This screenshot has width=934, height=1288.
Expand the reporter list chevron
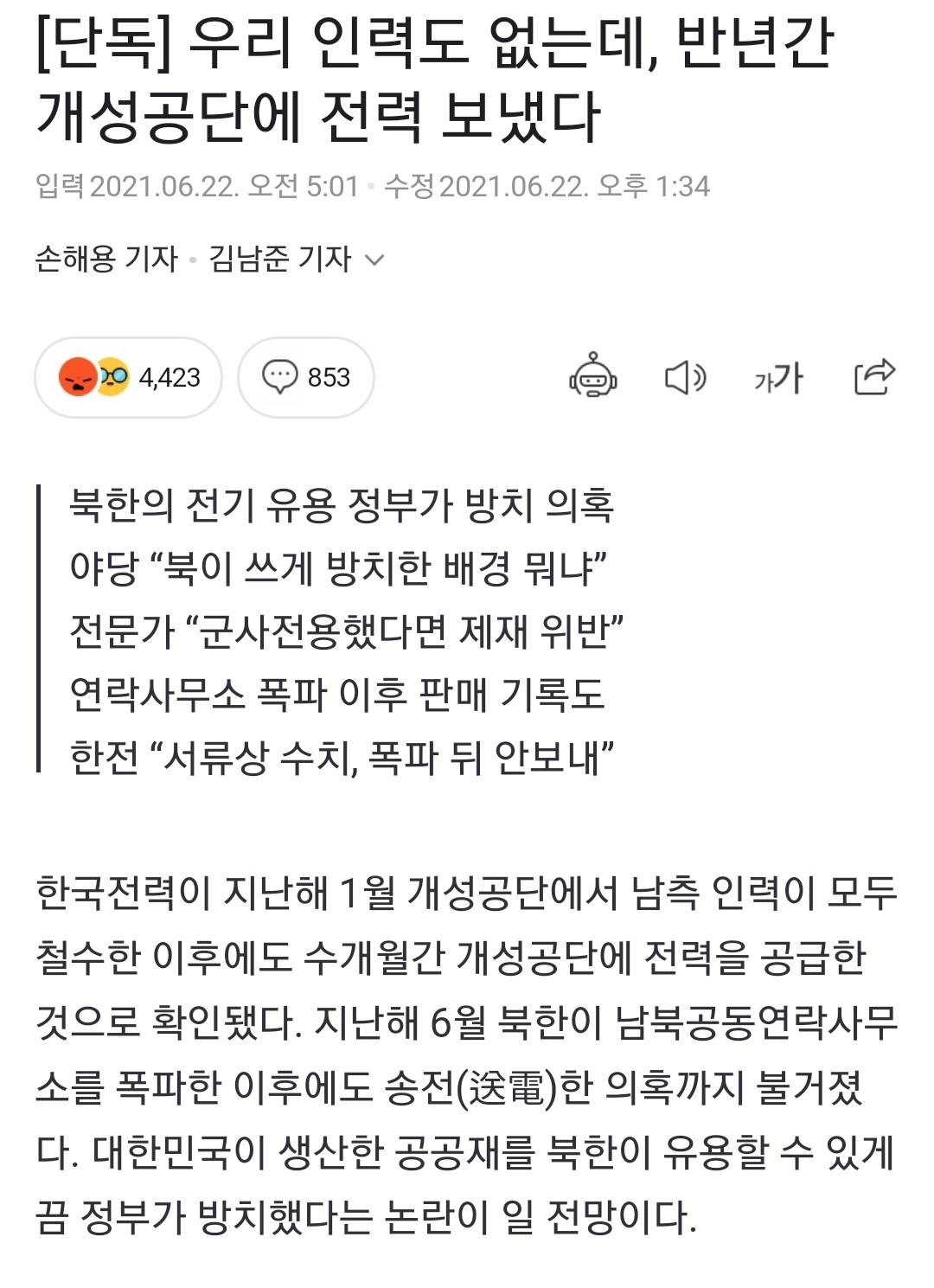[x=374, y=260]
